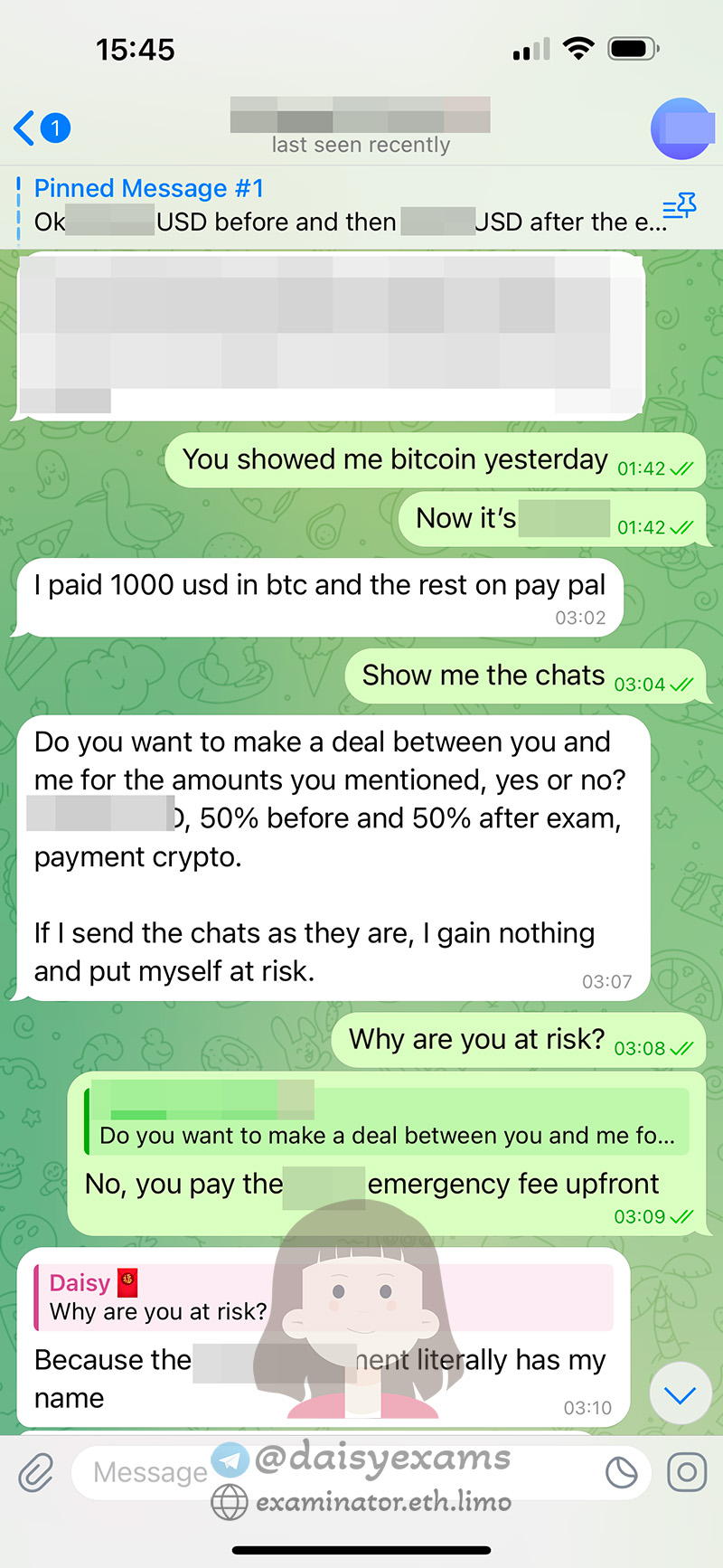Viewport: 723px width, 1568px height.
Task: Open the contact header showing last seen recently
Action: (361, 128)
